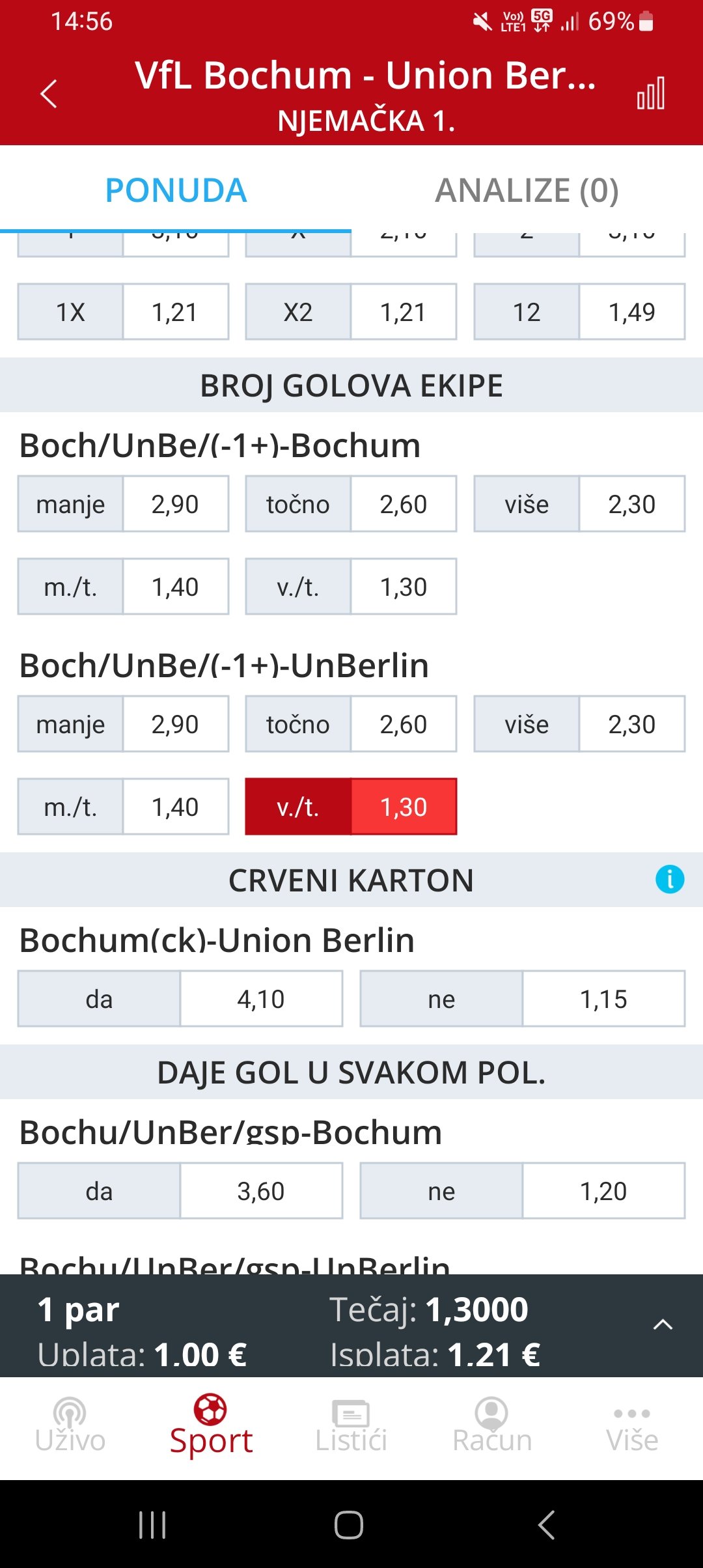Deselect the highlighted v./t. 1,30 UnBerlin bet
Image resolution: width=703 pixels, height=1568 pixels.
click(x=351, y=807)
